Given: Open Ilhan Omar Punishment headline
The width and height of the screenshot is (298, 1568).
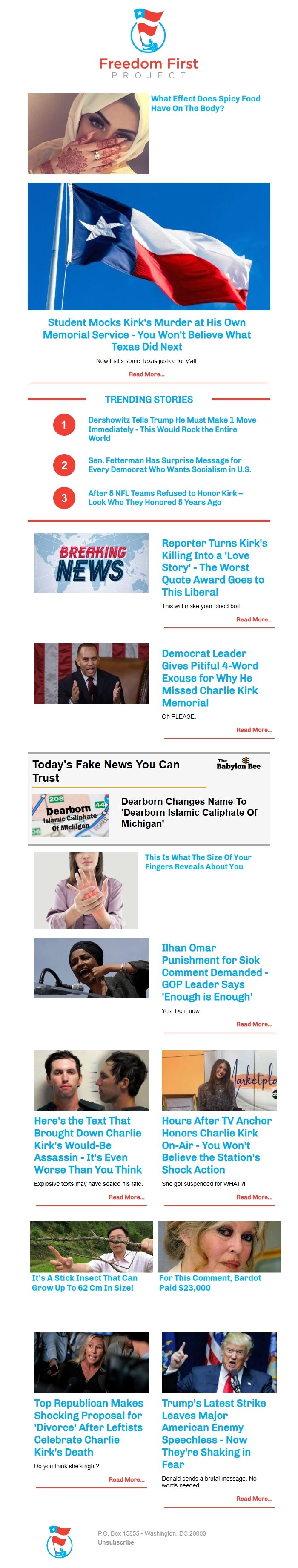Looking at the screenshot, I should click(x=214, y=972).
